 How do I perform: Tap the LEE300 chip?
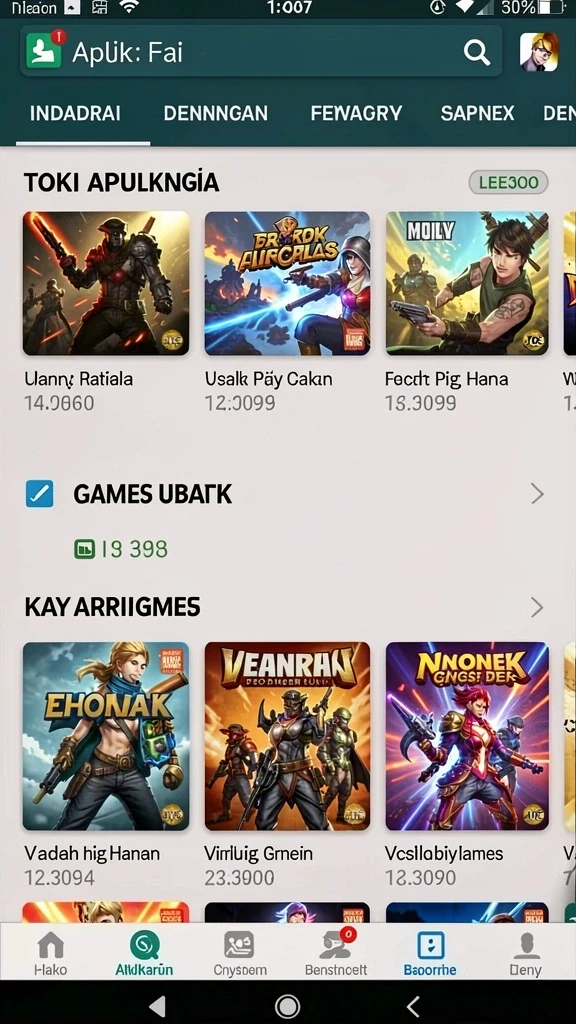pyautogui.click(x=508, y=183)
